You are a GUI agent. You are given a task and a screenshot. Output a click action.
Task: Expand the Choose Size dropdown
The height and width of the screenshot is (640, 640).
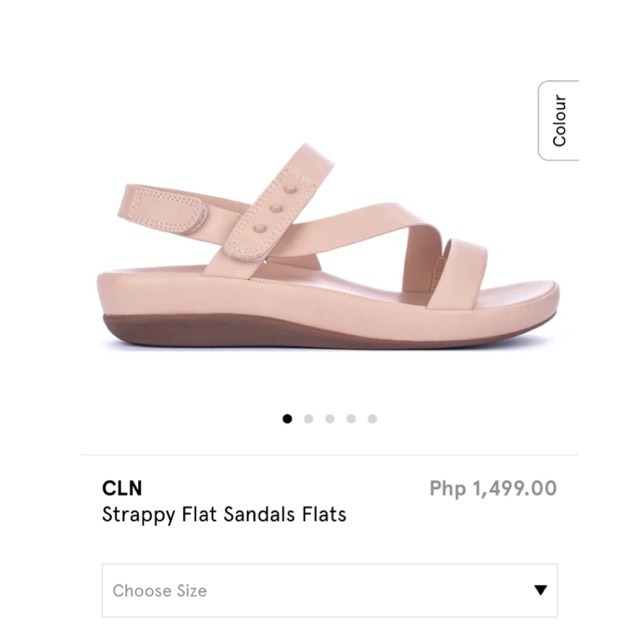[329, 590]
